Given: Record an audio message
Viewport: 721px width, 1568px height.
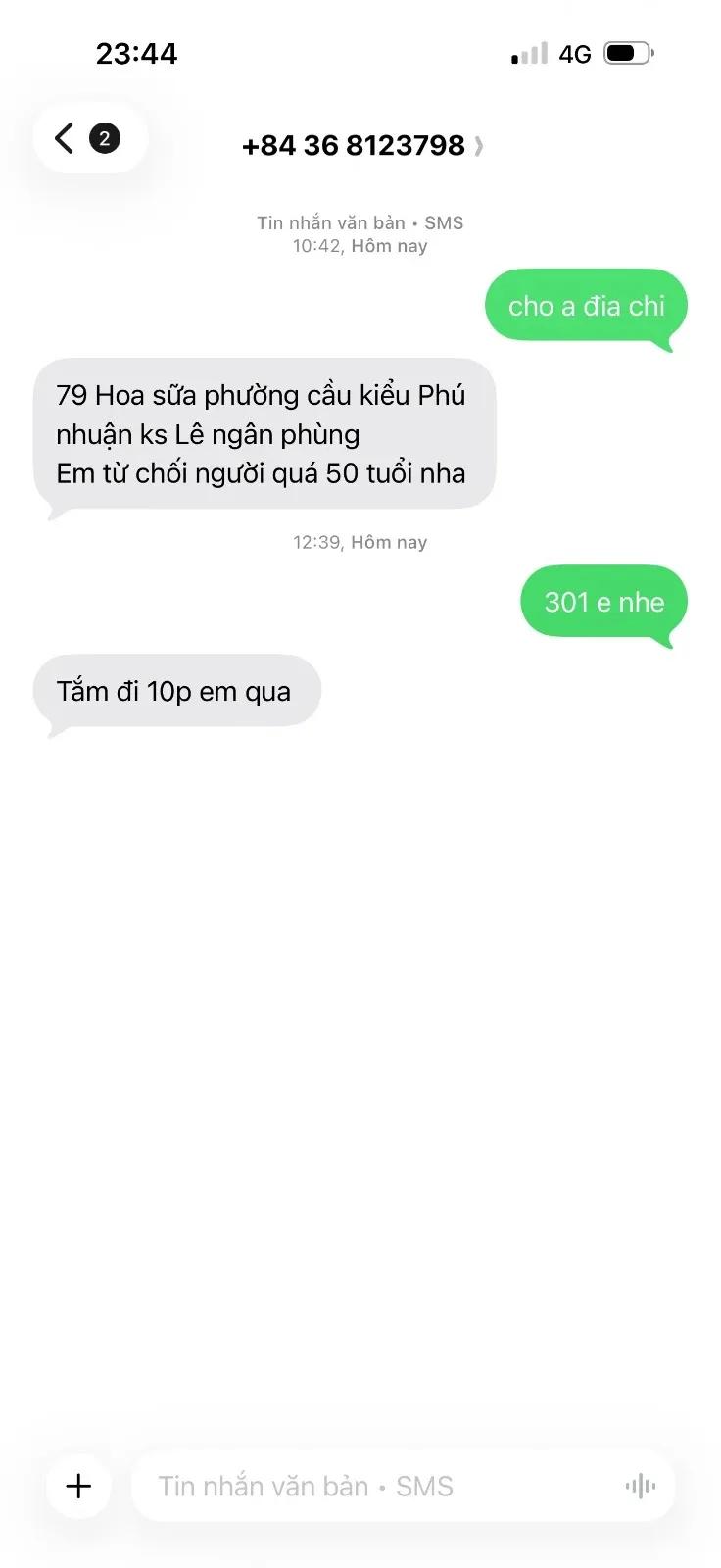Looking at the screenshot, I should [641, 1487].
